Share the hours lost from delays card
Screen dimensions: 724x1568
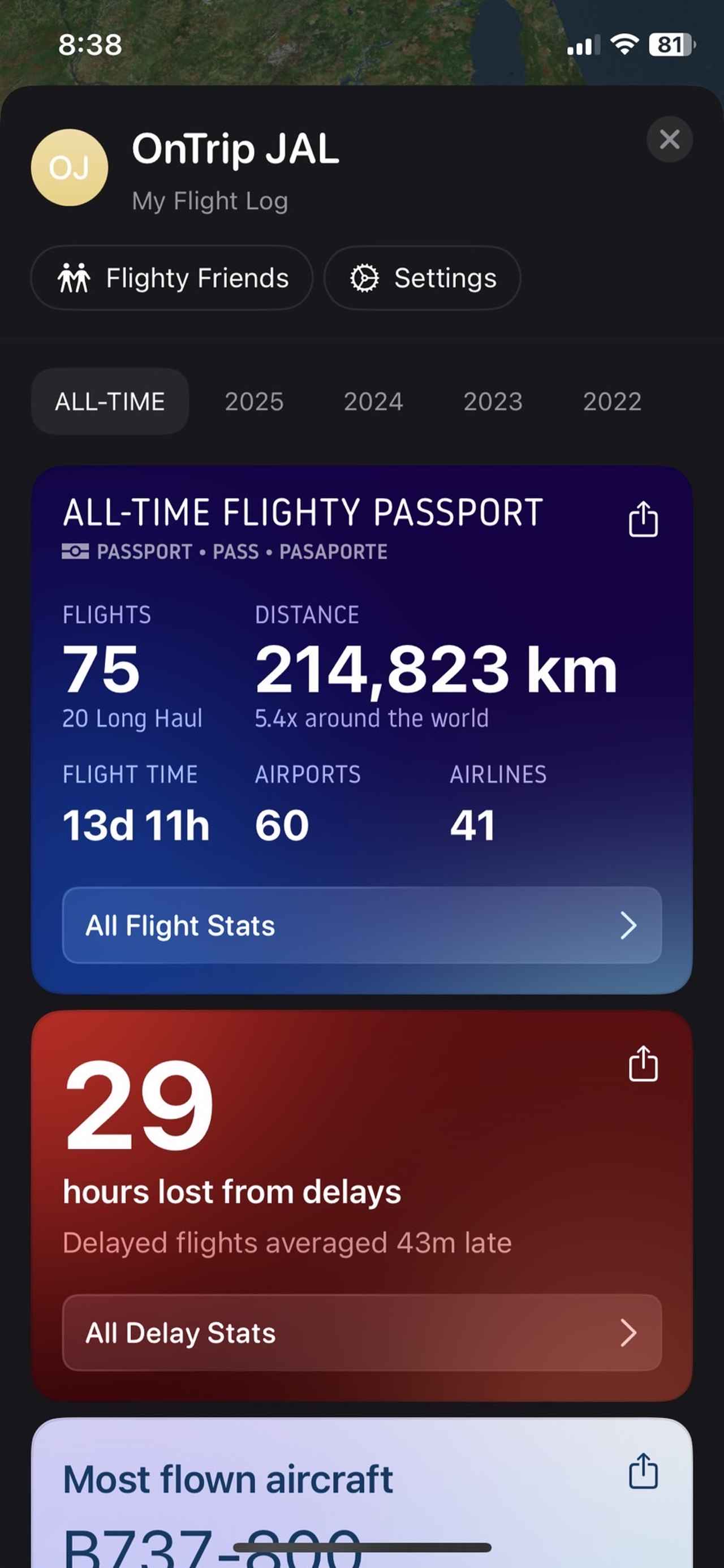643,1064
